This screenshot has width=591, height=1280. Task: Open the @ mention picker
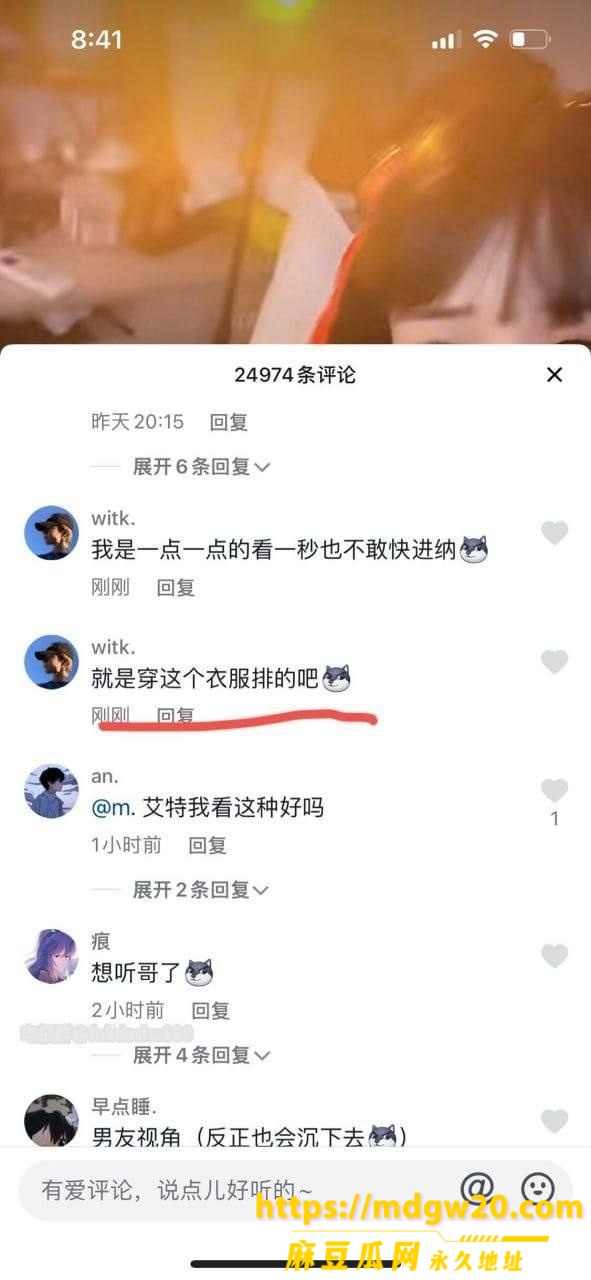click(478, 1187)
